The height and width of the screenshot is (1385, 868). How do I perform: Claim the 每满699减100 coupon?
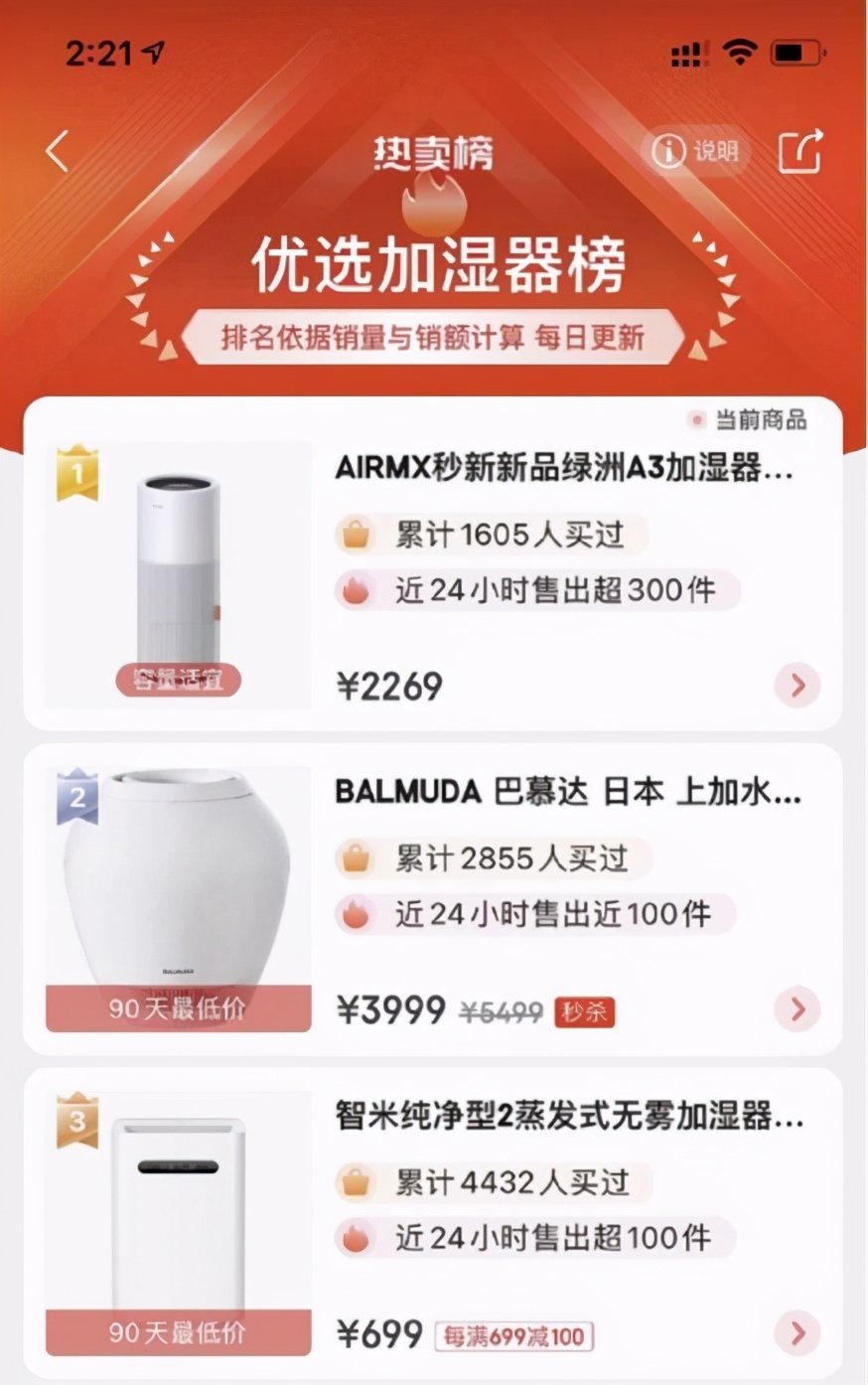(x=512, y=1335)
